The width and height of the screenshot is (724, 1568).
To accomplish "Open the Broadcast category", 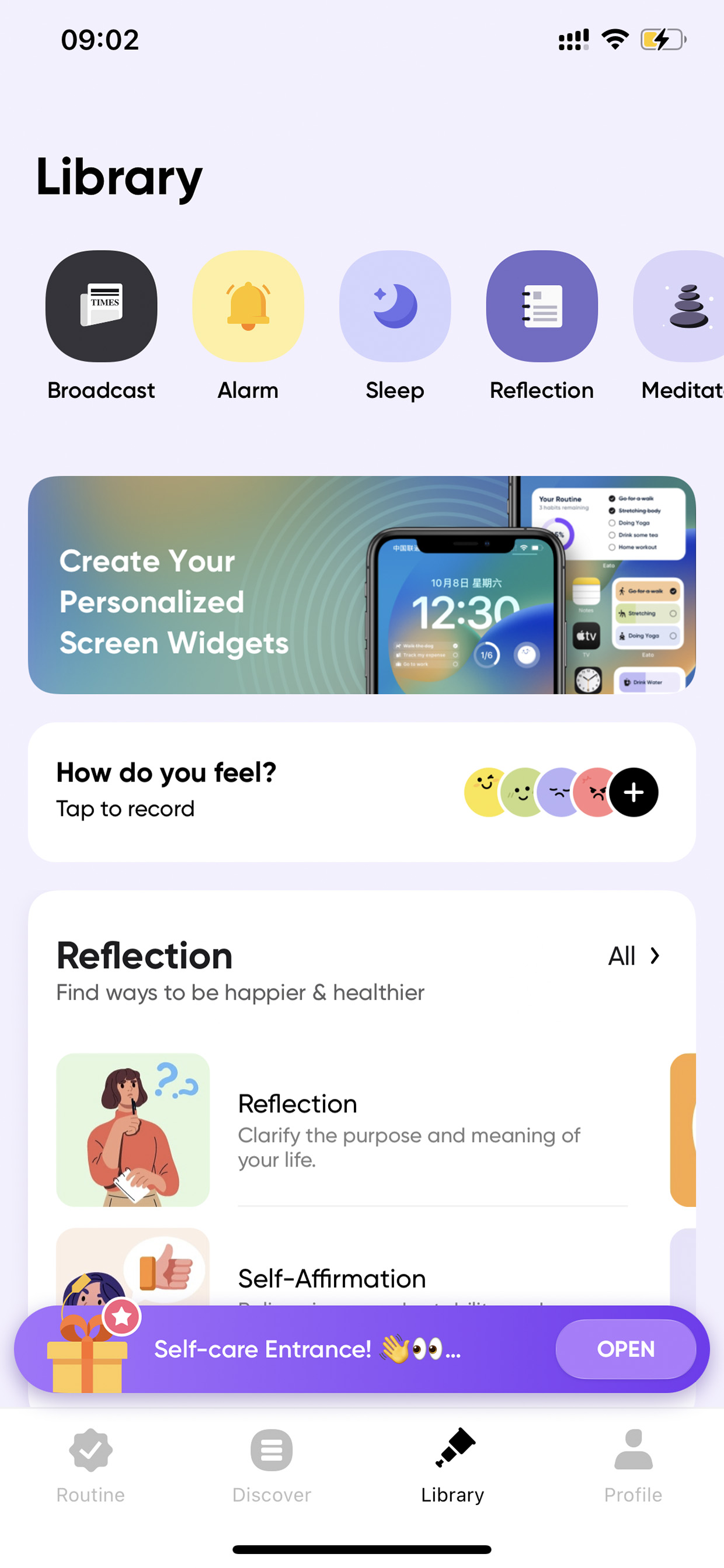I will [101, 306].
